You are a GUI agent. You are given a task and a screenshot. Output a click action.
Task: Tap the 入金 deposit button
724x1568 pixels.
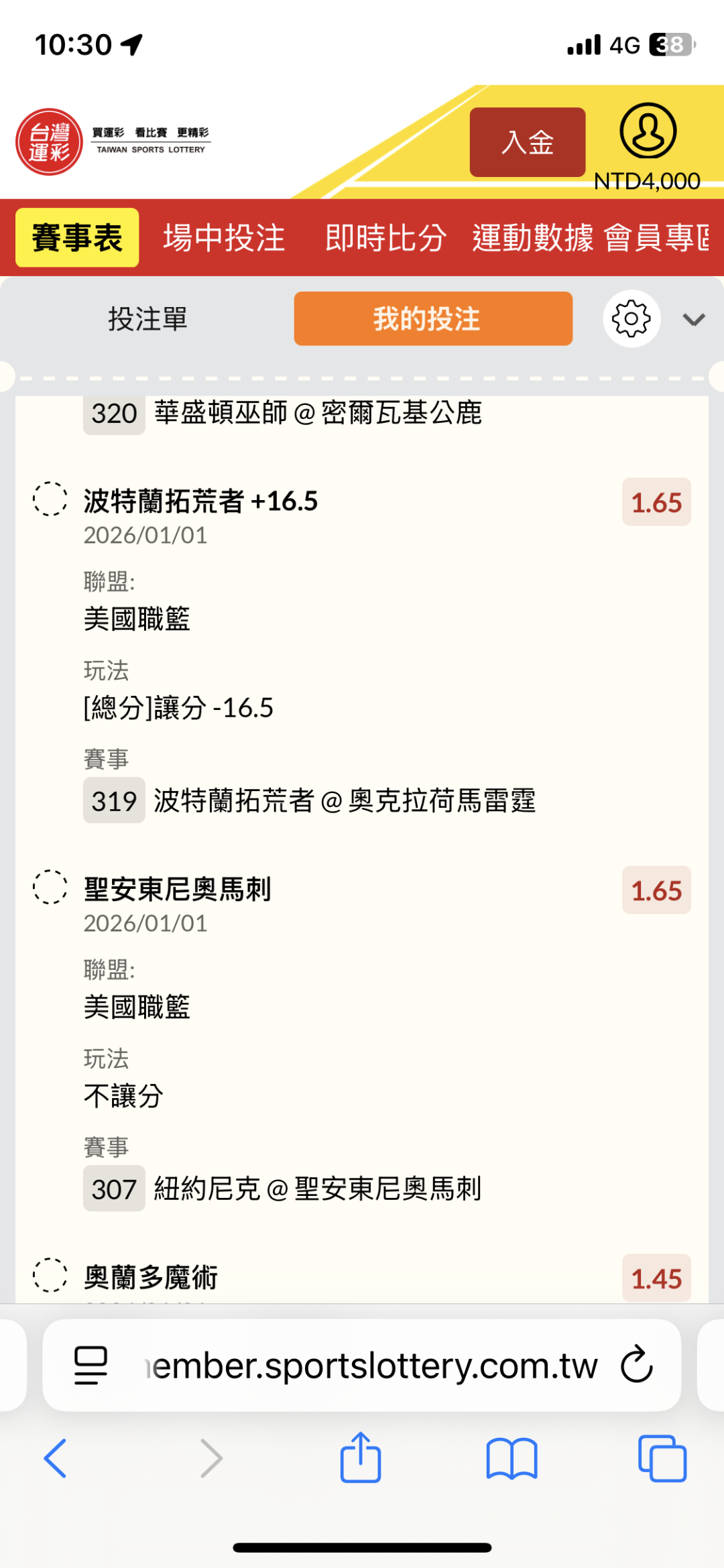(527, 142)
